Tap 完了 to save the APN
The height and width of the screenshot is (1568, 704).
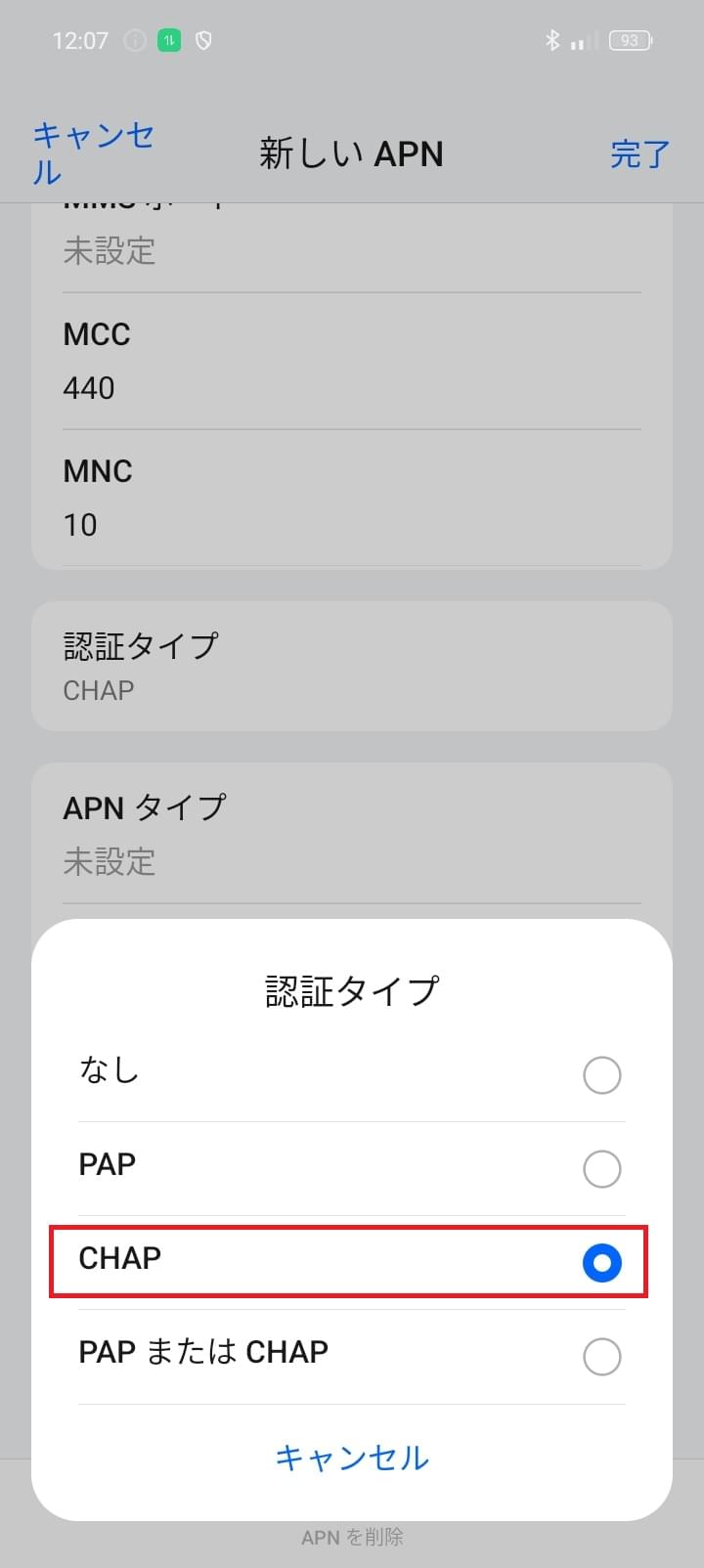point(640,154)
